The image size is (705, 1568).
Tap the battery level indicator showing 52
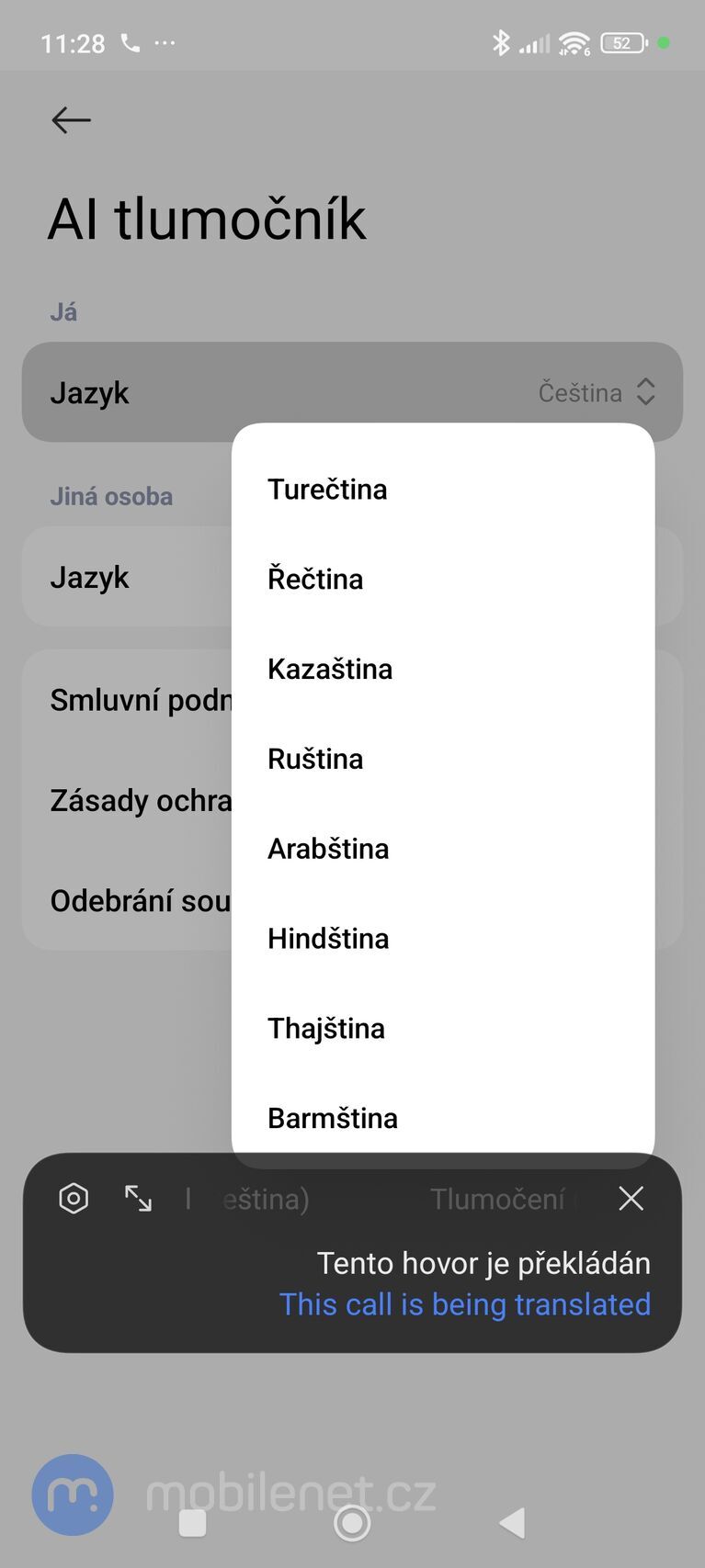(x=621, y=41)
